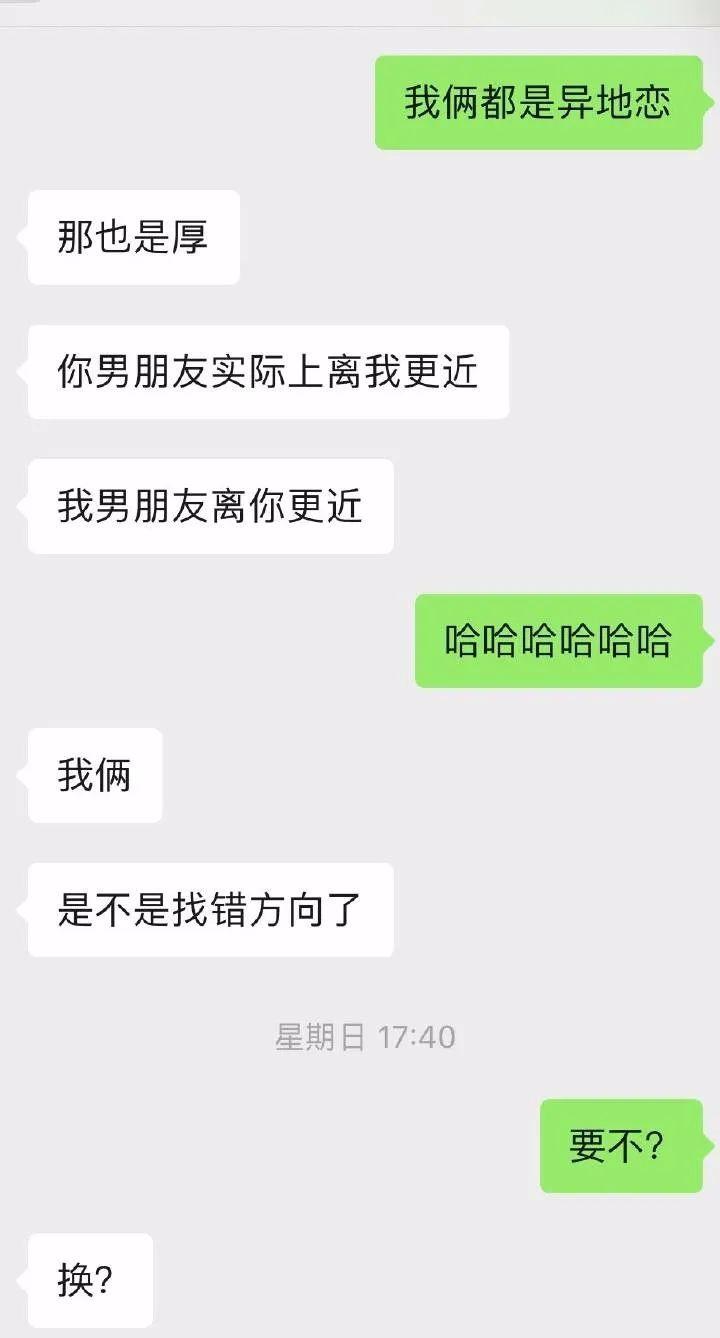Click inside the 哈哈哈哈哈哈 green bubble
The image size is (720, 1338).
coord(557,641)
